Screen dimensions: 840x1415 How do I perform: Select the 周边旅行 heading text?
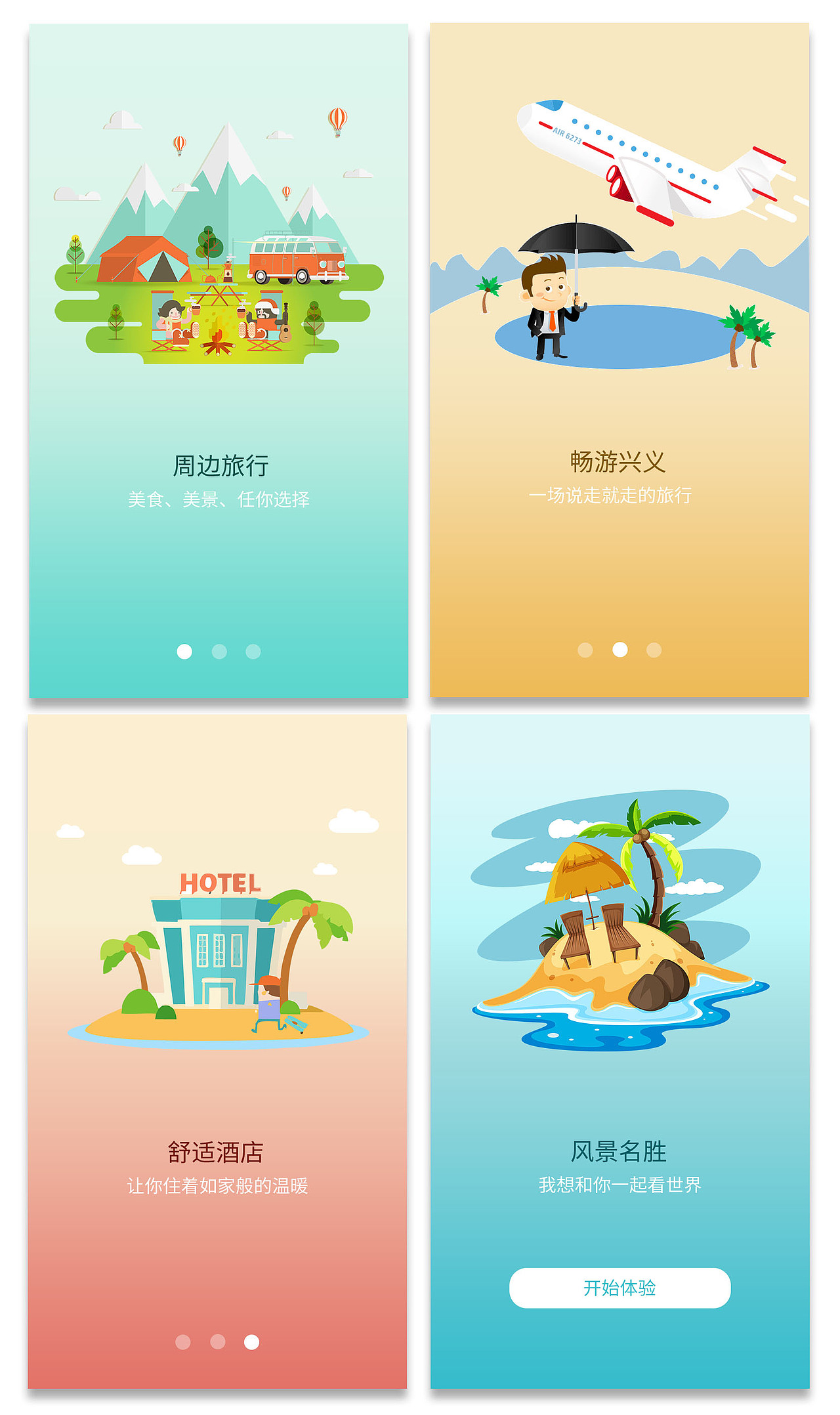[221, 464]
